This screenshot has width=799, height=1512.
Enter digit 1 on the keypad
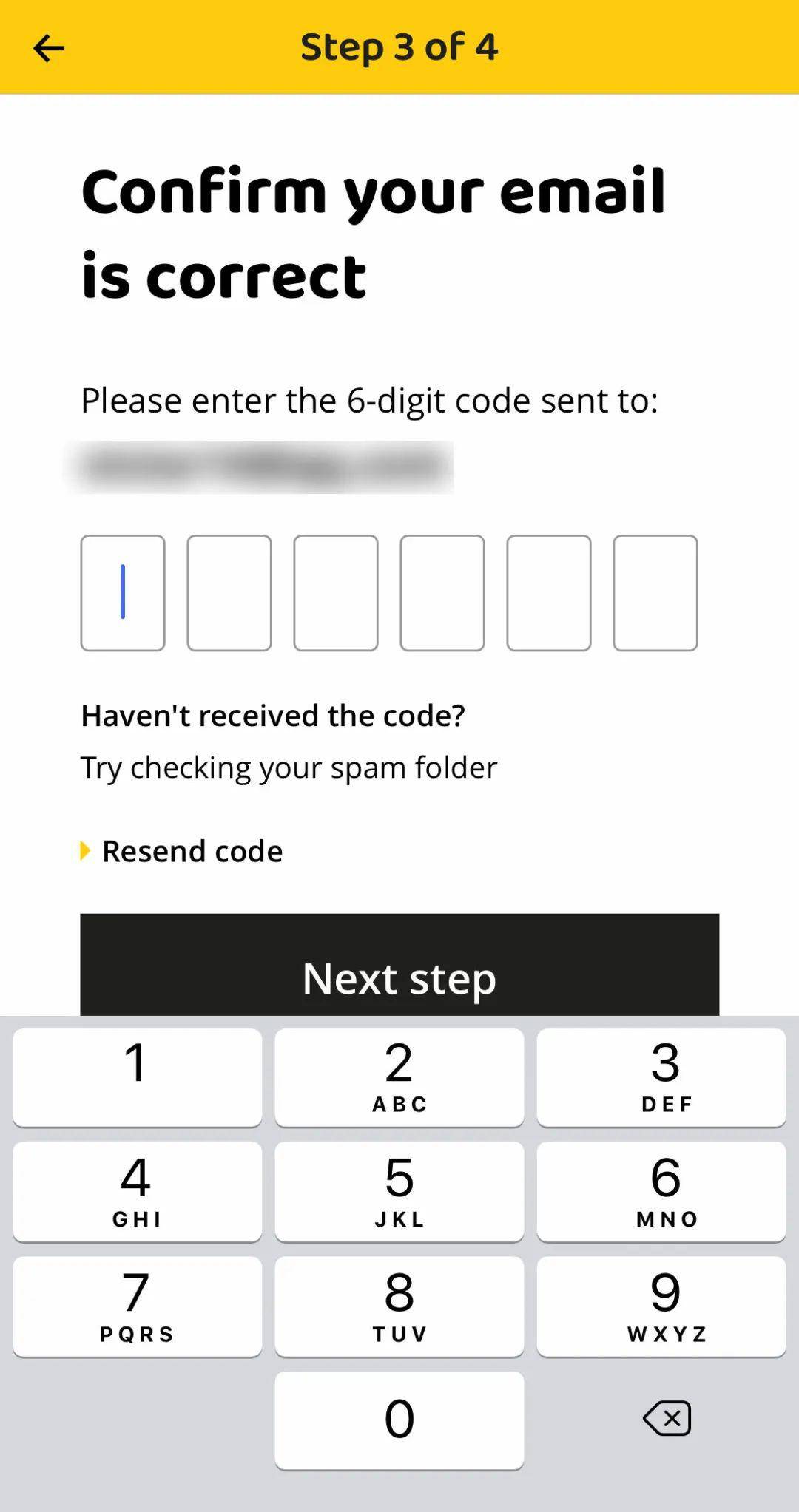point(137,1077)
